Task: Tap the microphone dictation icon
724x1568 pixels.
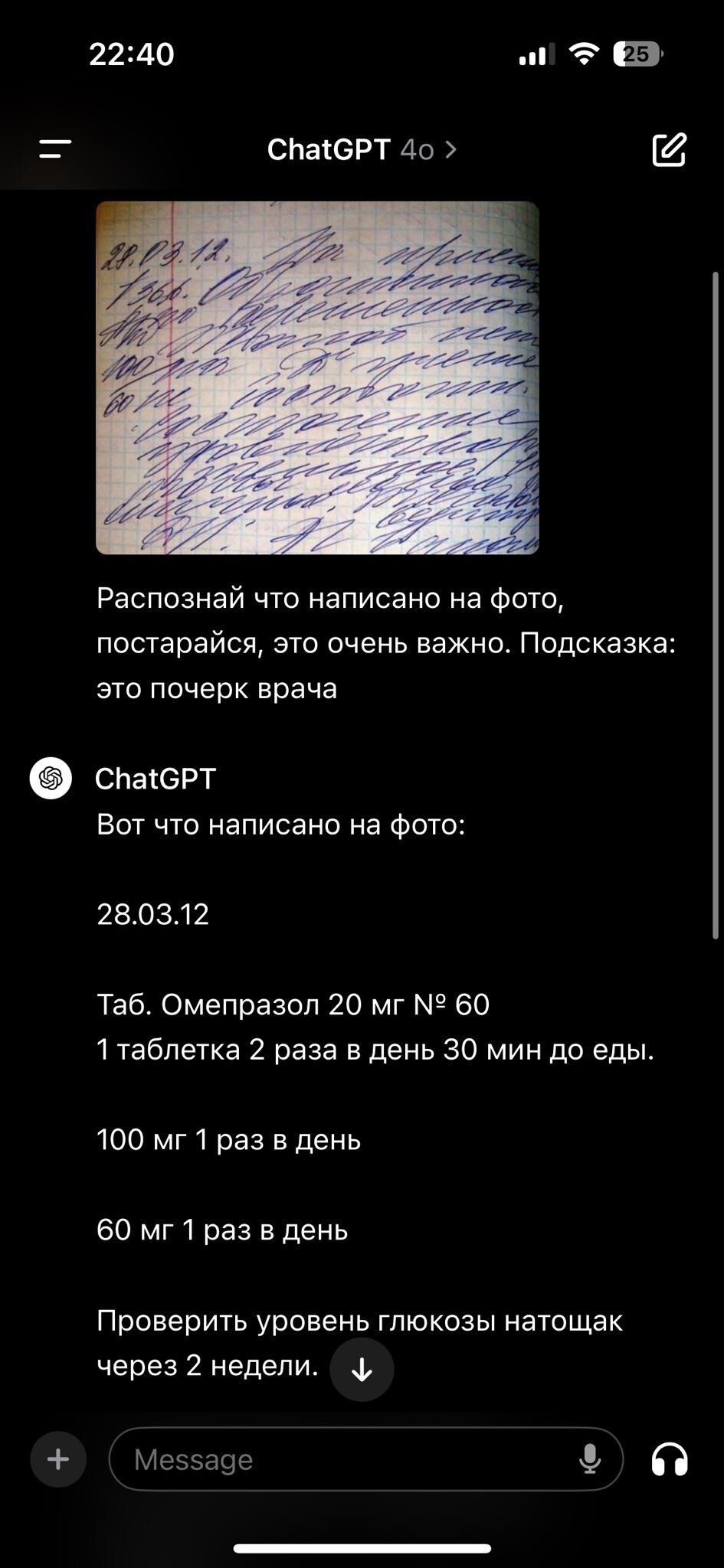Action: (589, 1459)
